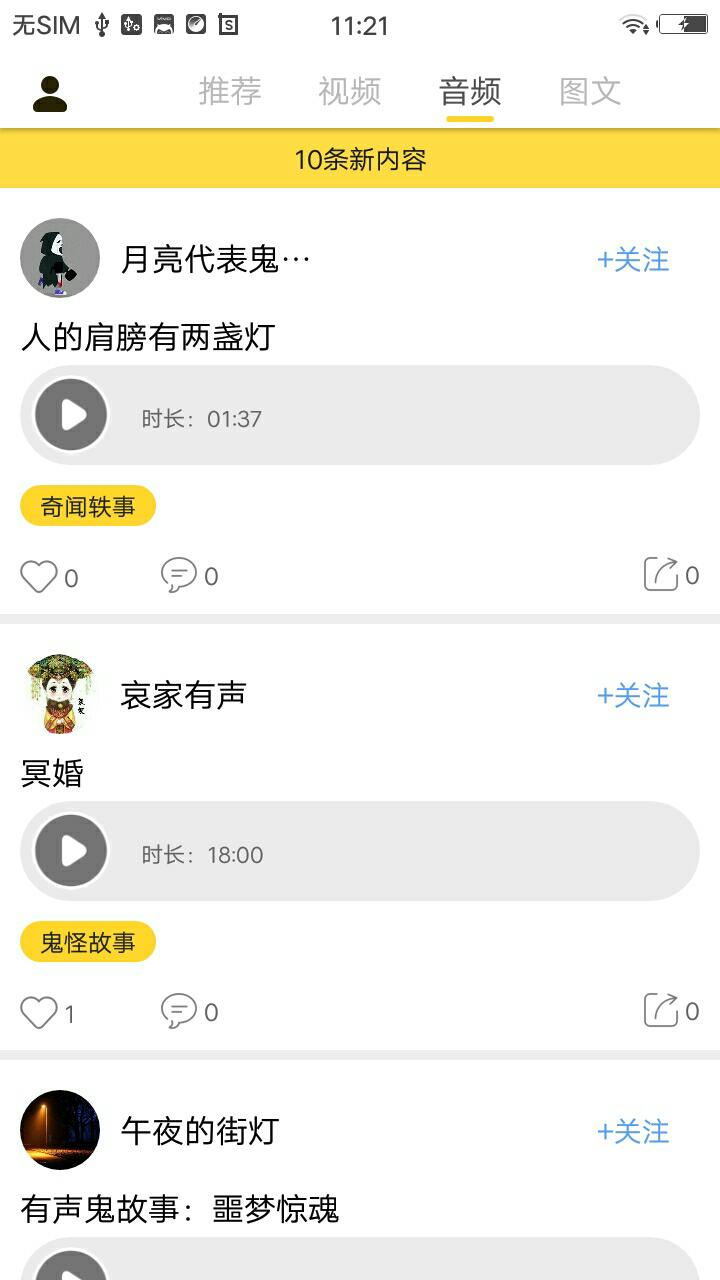
Task: Follow 月亮代表鬼 with +关注
Action: click(x=633, y=260)
